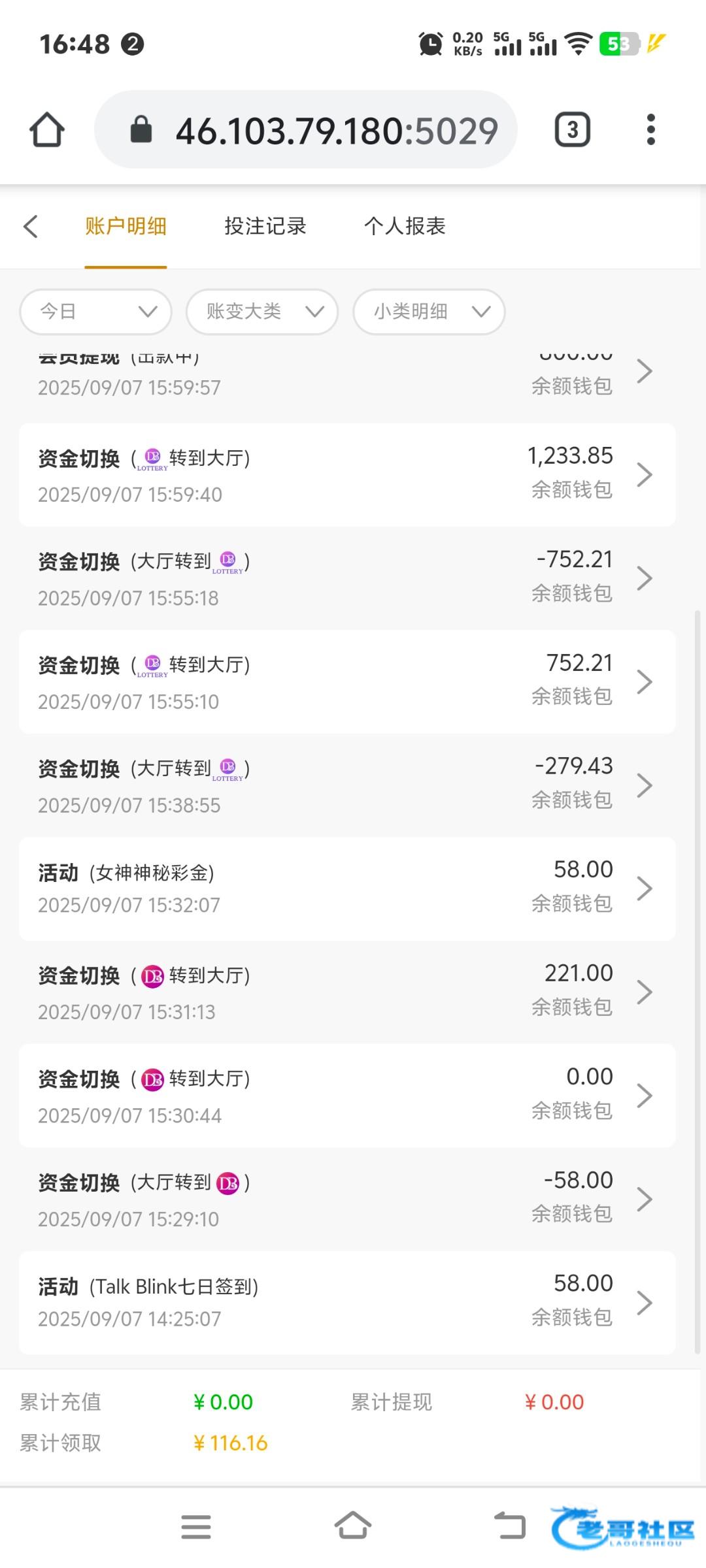Open the 221.00 transfer record at 15:31:13
706x1568 pixels.
pyautogui.click(x=347, y=992)
